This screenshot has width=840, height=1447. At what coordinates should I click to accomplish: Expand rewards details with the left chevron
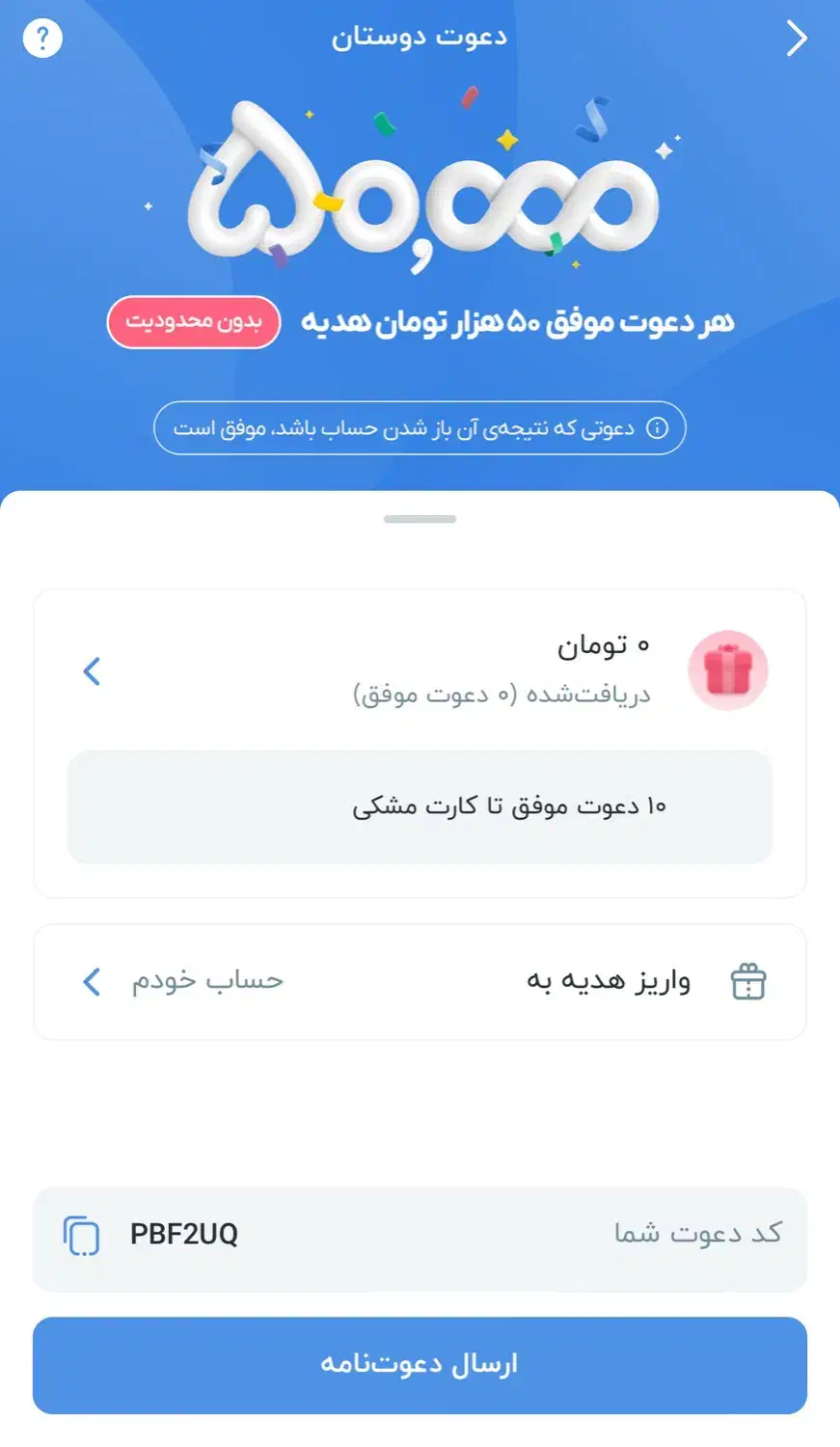pyautogui.click(x=92, y=669)
